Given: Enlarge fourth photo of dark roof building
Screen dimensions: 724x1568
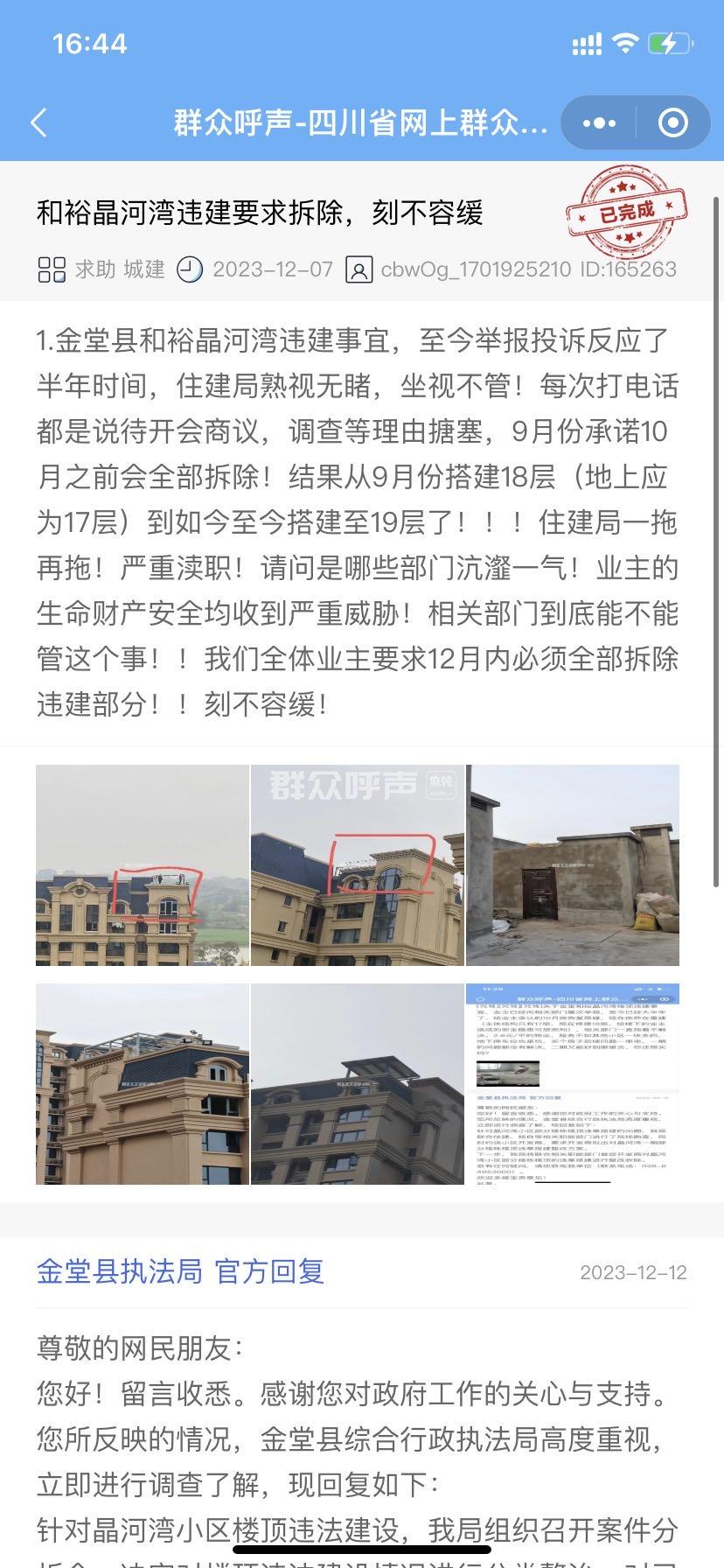Looking at the screenshot, I should click(x=142, y=1084).
